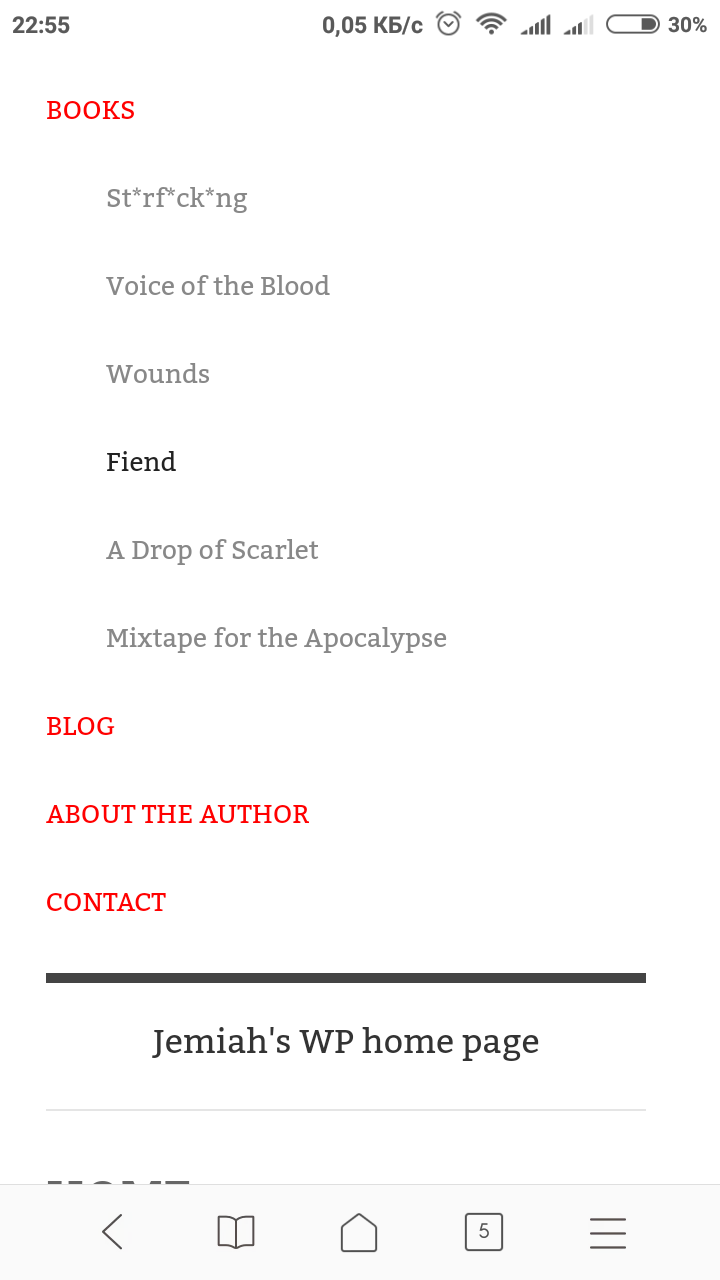Open the Fiend book page
The height and width of the screenshot is (1280, 720).
click(141, 462)
